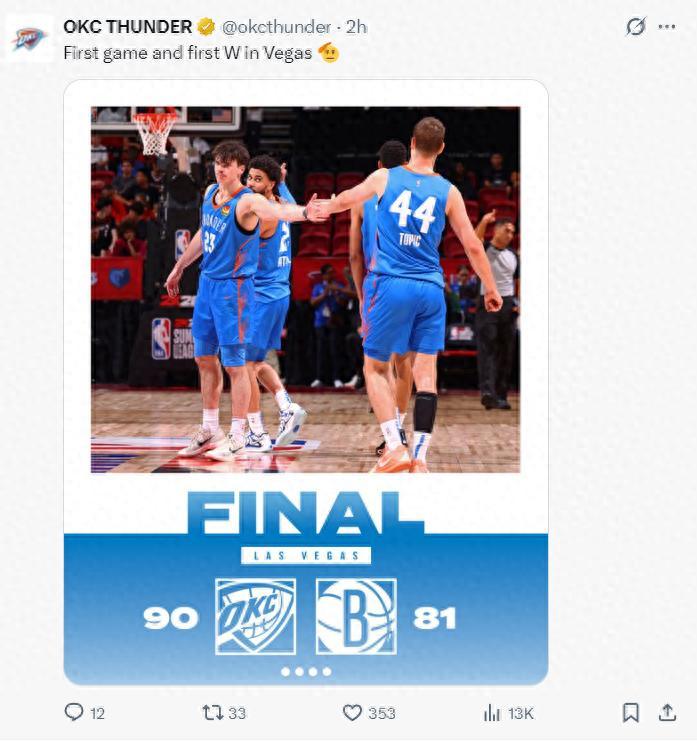View the post's 13K view analytics

pyautogui.click(x=493, y=712)
